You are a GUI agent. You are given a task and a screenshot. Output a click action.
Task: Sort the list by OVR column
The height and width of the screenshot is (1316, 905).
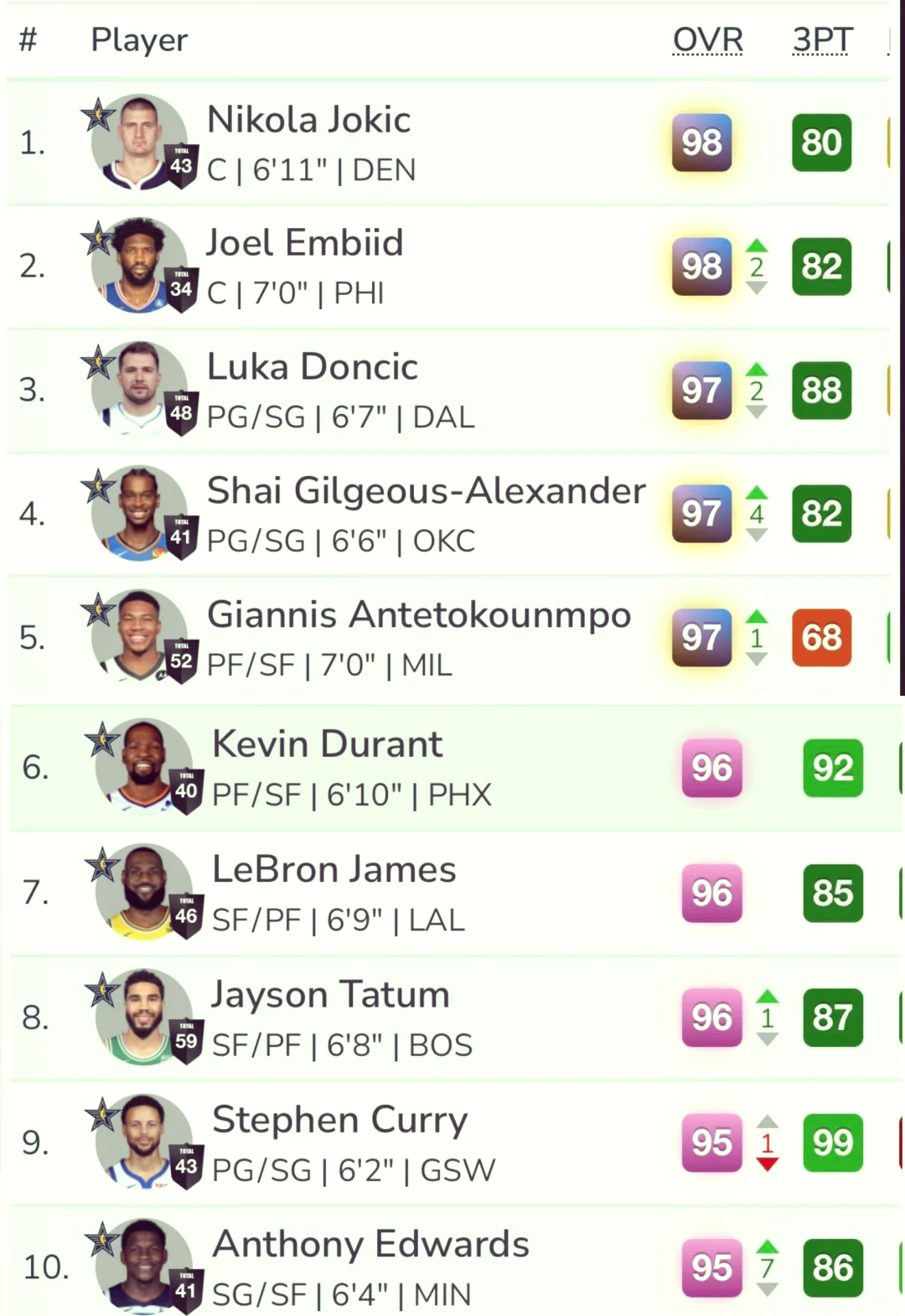pos(708,39)
